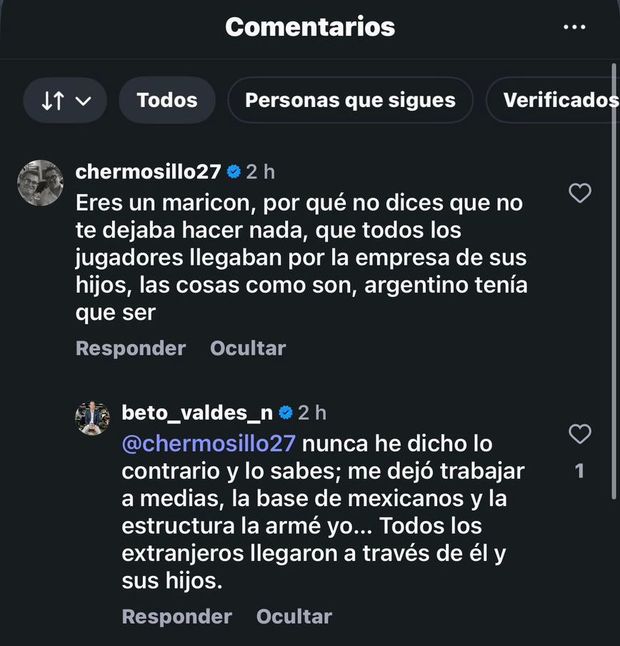Reply to beto_valdes_n's comment

(x=177, y=616)
